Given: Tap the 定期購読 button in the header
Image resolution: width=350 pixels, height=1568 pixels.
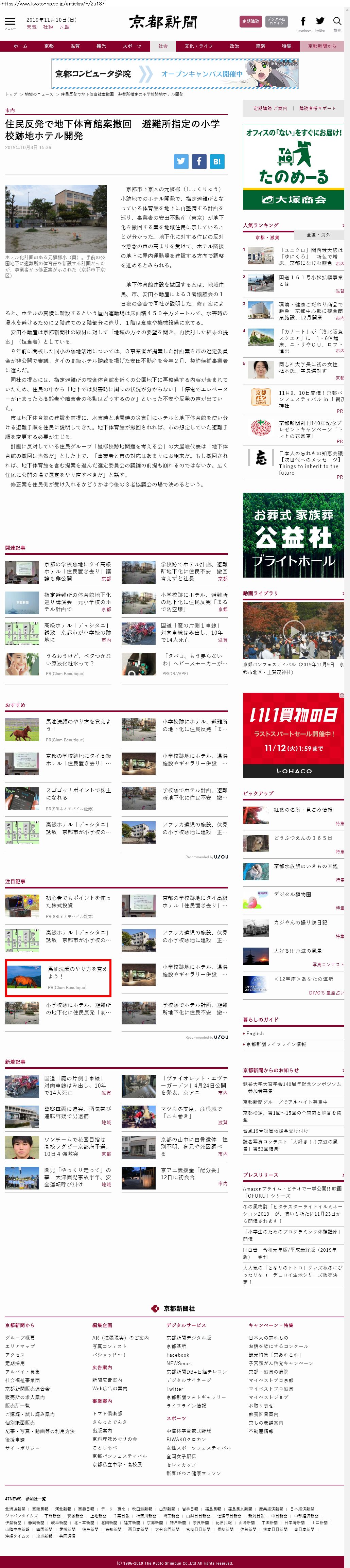Looking at the screenshot, I should (x=251, y=21).
